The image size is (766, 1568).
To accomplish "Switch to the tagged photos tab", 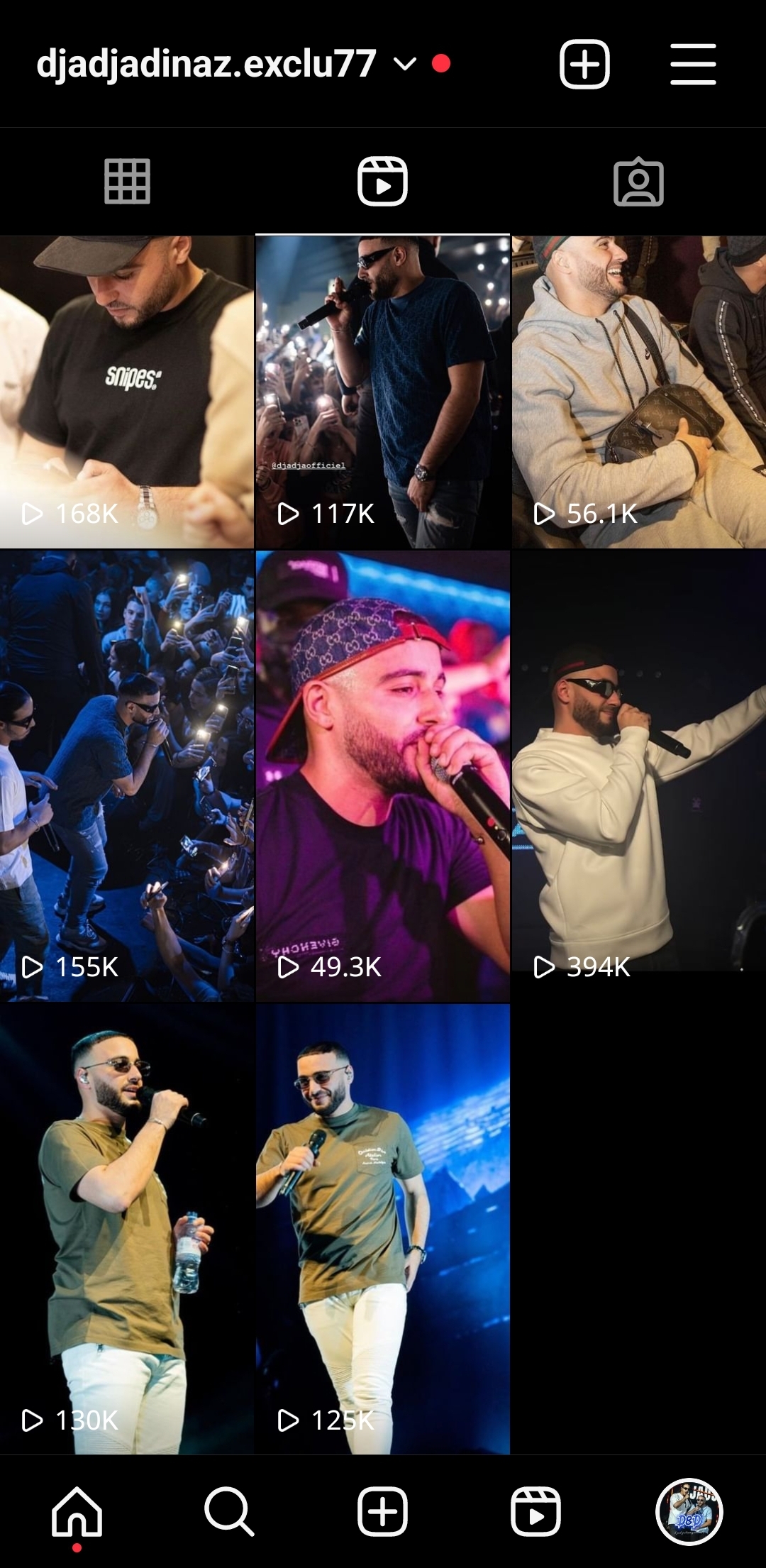I will (x=638, y=182).
